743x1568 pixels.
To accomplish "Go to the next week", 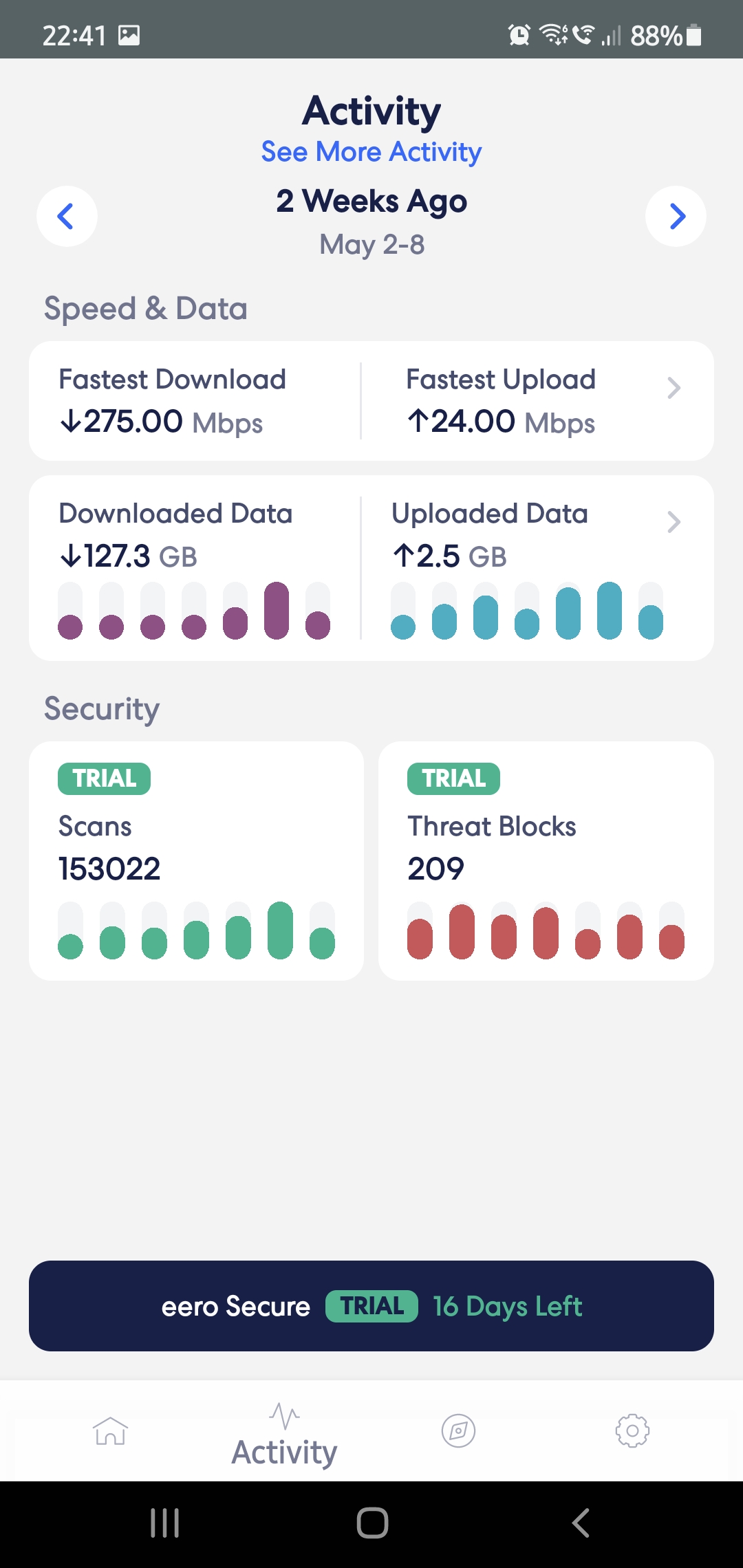I will coord(676,216).
